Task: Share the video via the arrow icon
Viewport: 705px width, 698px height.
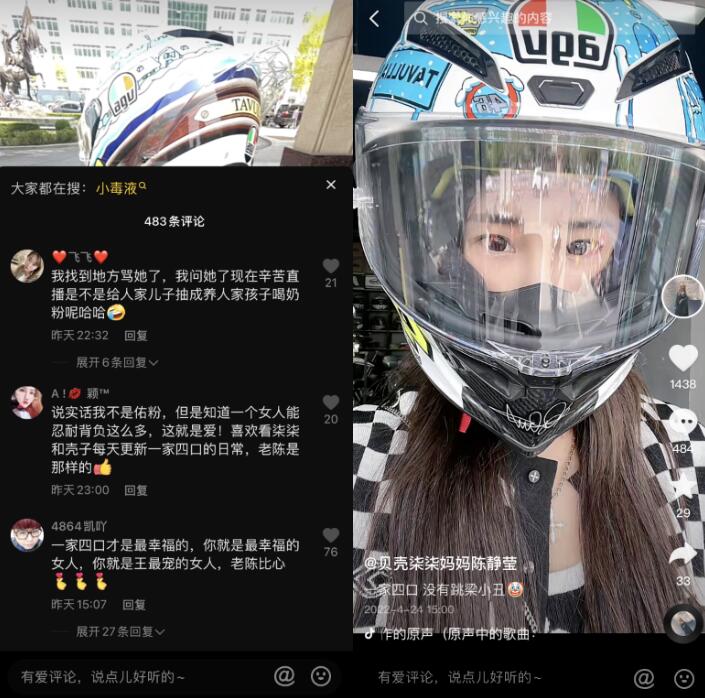Action: (683, 555)
